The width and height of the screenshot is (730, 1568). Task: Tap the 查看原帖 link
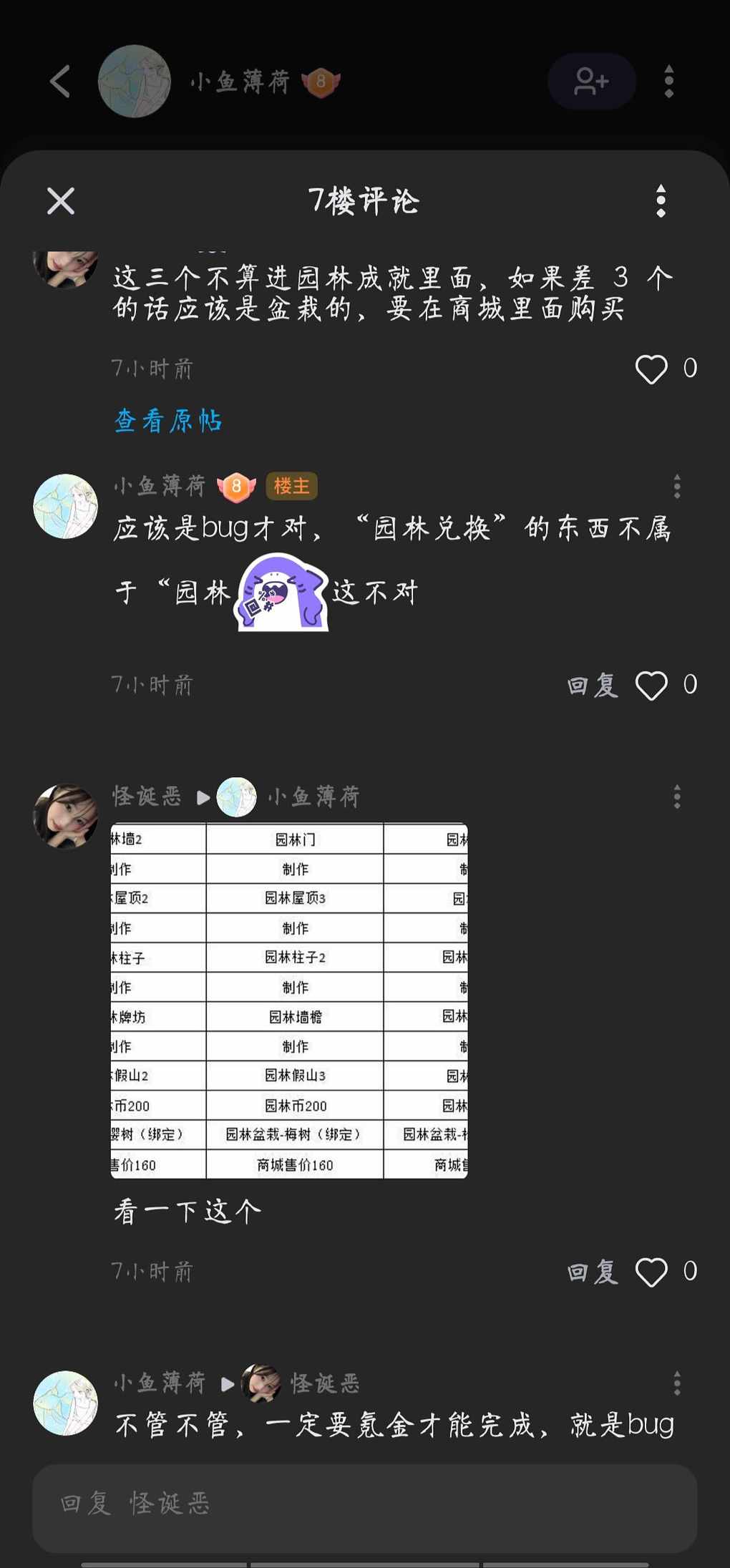click(x=168, y=421)
